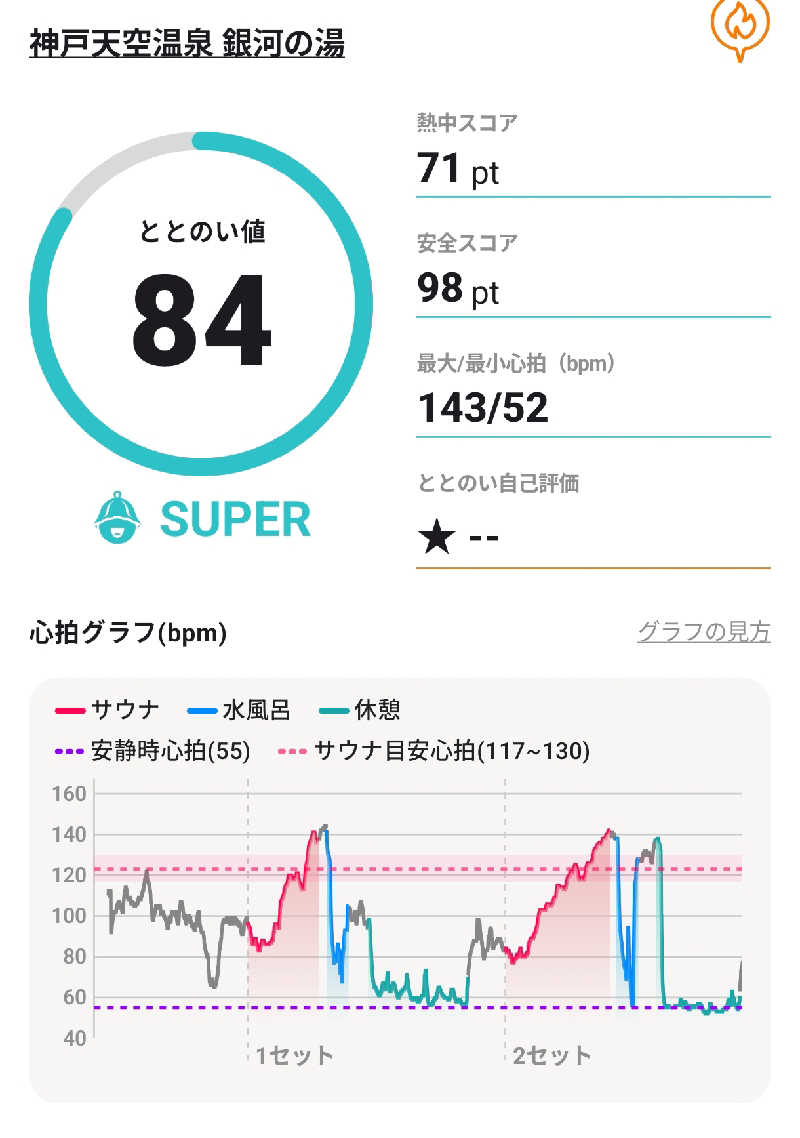The image size is (800, 1138).
Task: Open the グラフの見方 graph guide link
Action: tap(704, 632)
